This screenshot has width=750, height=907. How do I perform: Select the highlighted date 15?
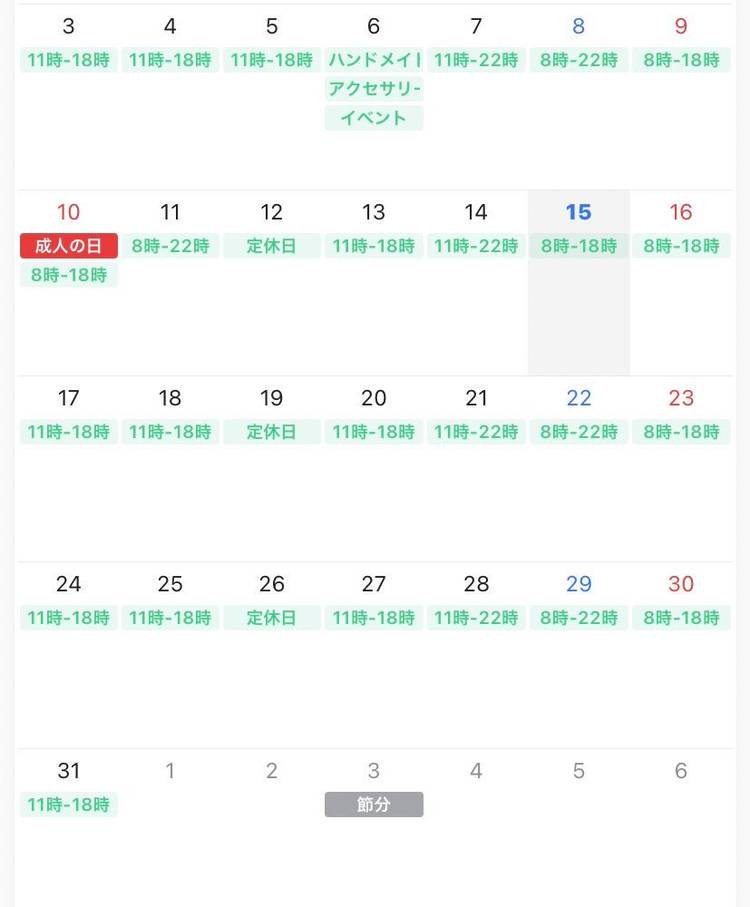click(x=578, y=212)
